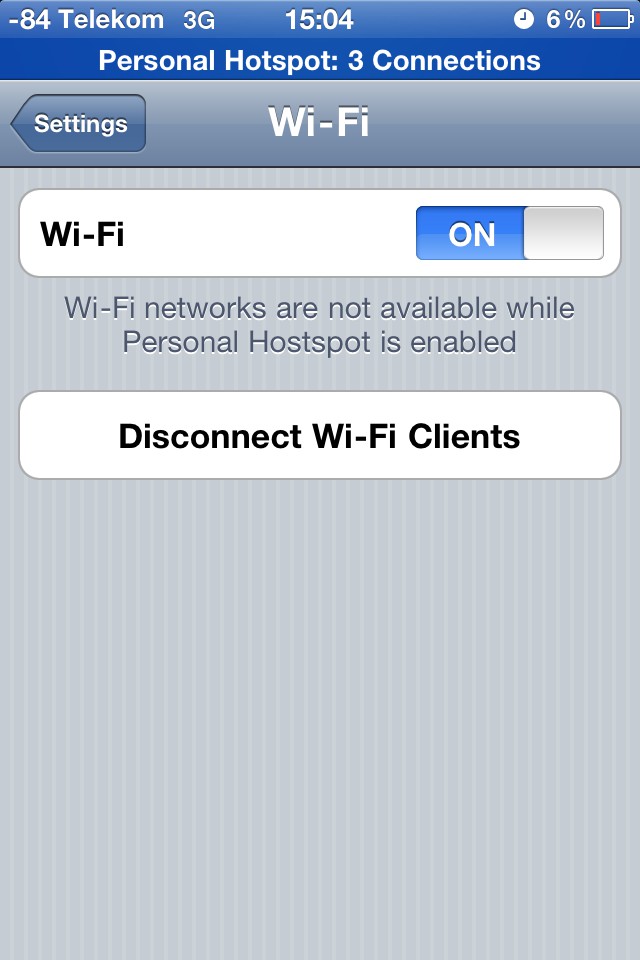Screen dimensions: 640x960
Task: Turn off the Wi-Fi switch
Action: point(509,234)
